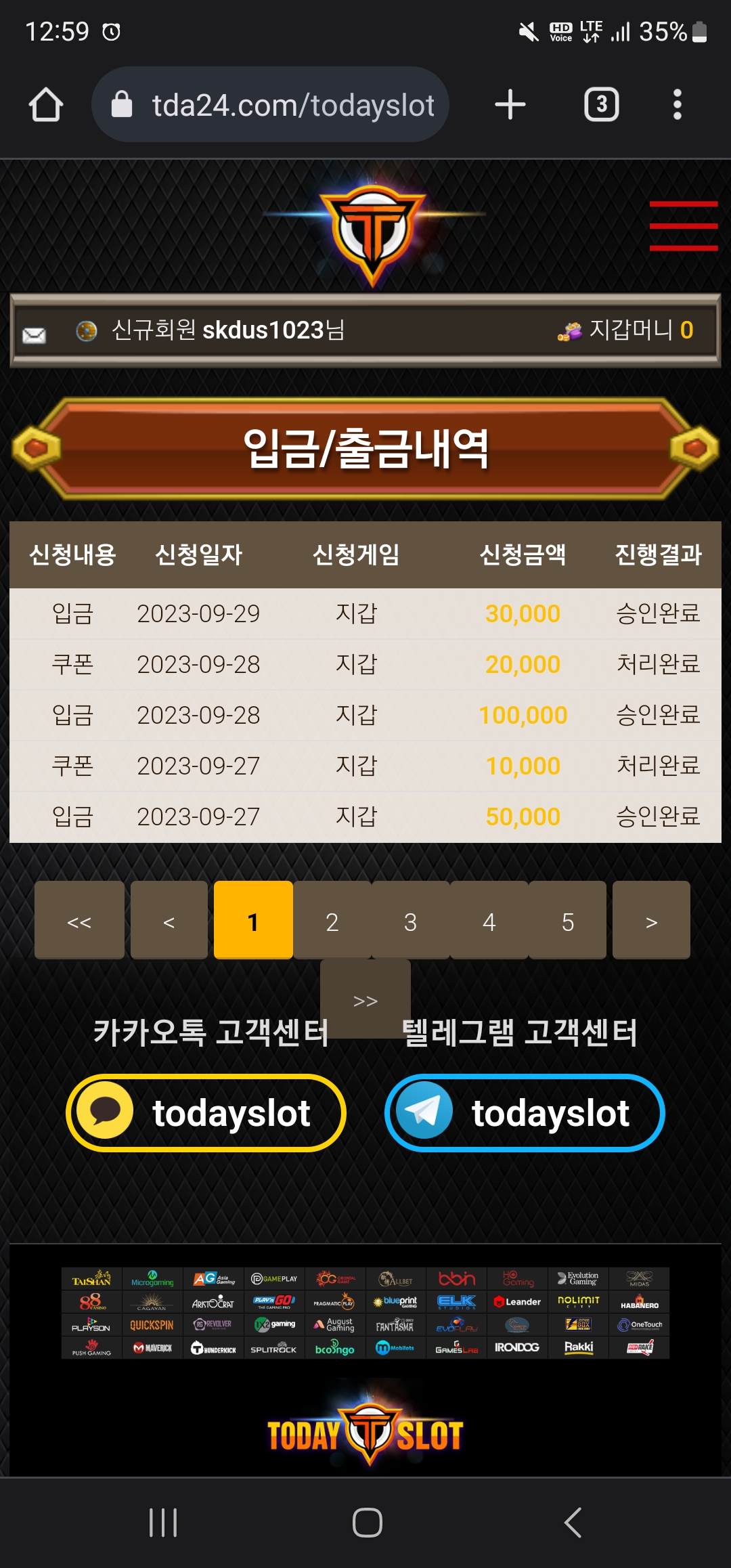Screen dimensions: 731x1568
Task: Open the browser home page
Action: (46, 105)
